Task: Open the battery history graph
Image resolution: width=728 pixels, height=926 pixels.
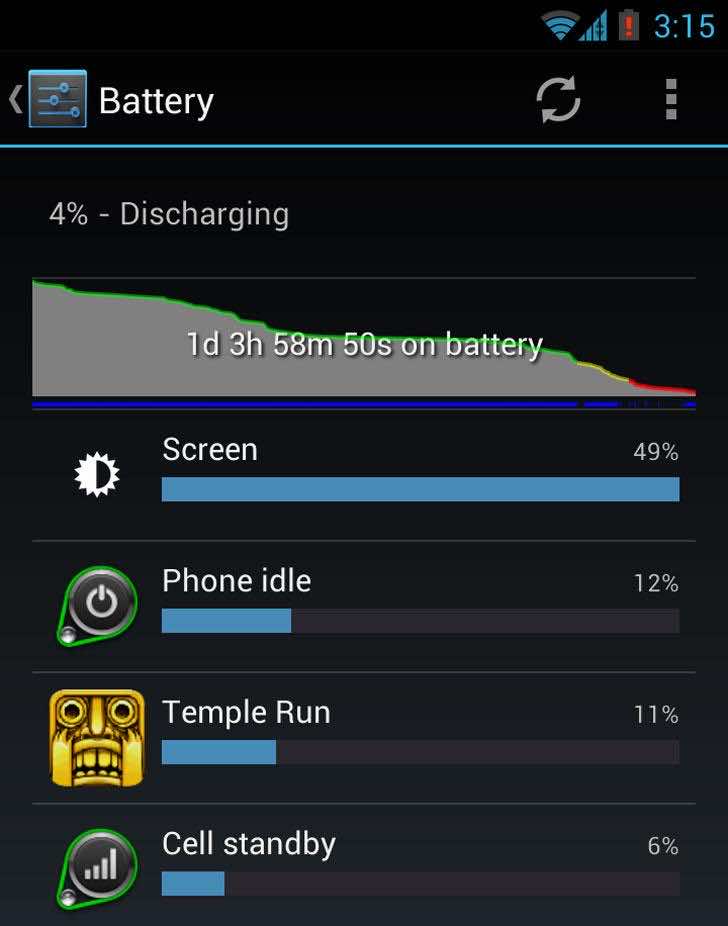Action: (363, 340)
